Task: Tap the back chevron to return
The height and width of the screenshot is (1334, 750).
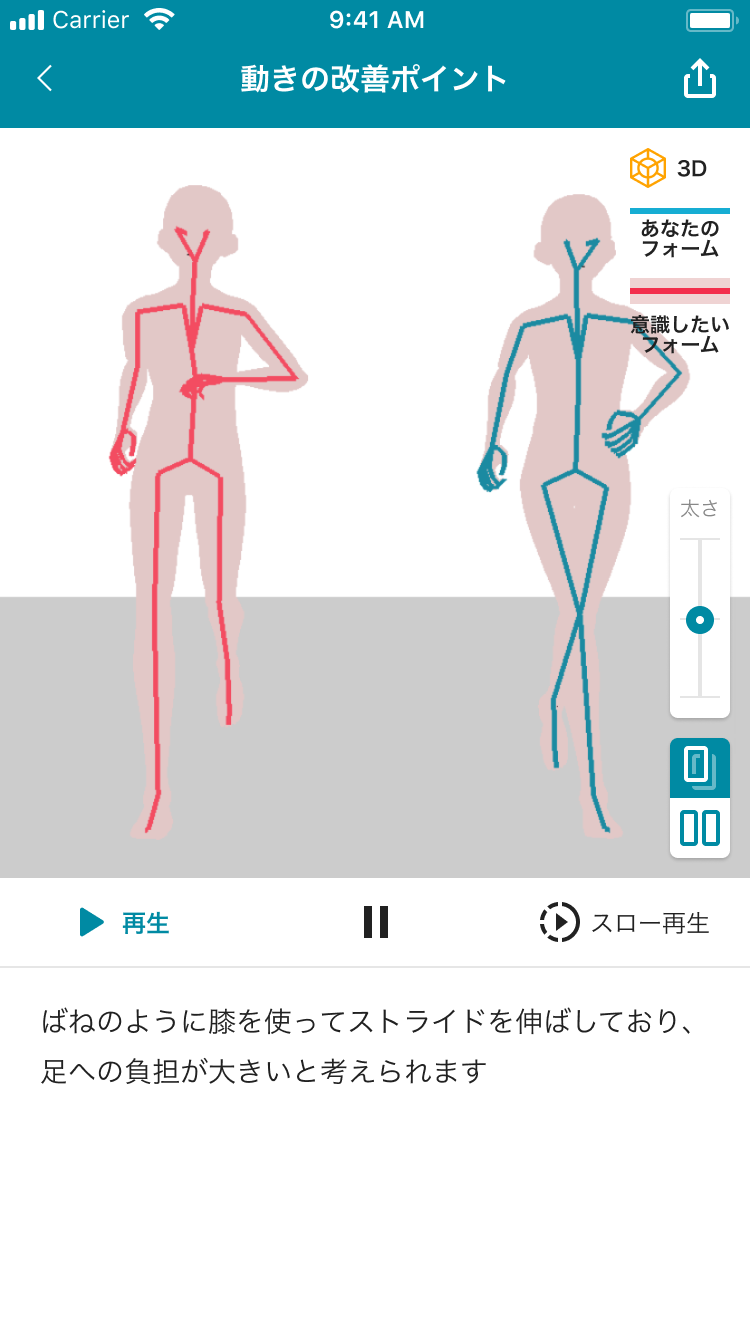Action: [x=45, y=78]
